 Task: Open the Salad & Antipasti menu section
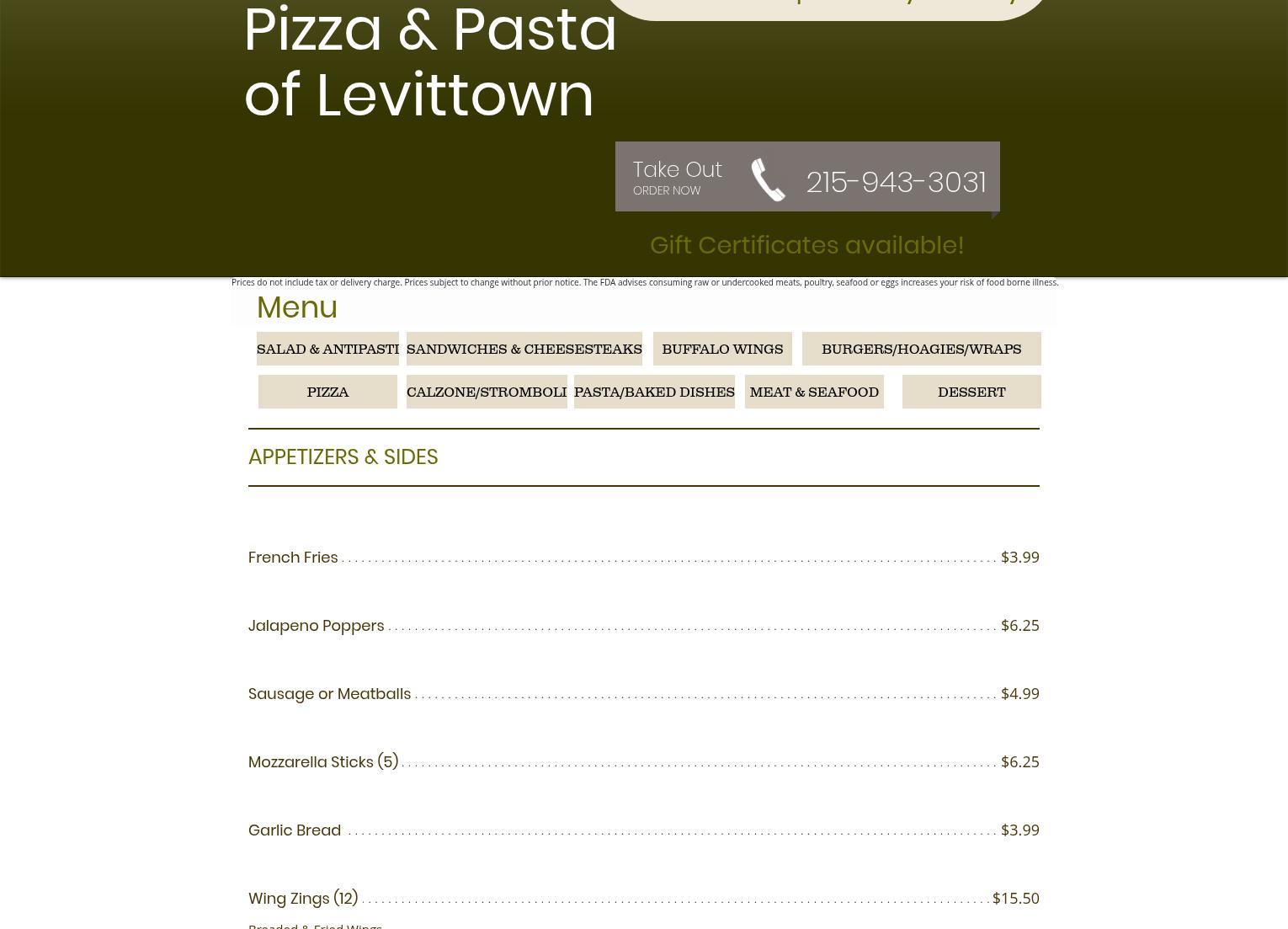(x=327, y=349)
